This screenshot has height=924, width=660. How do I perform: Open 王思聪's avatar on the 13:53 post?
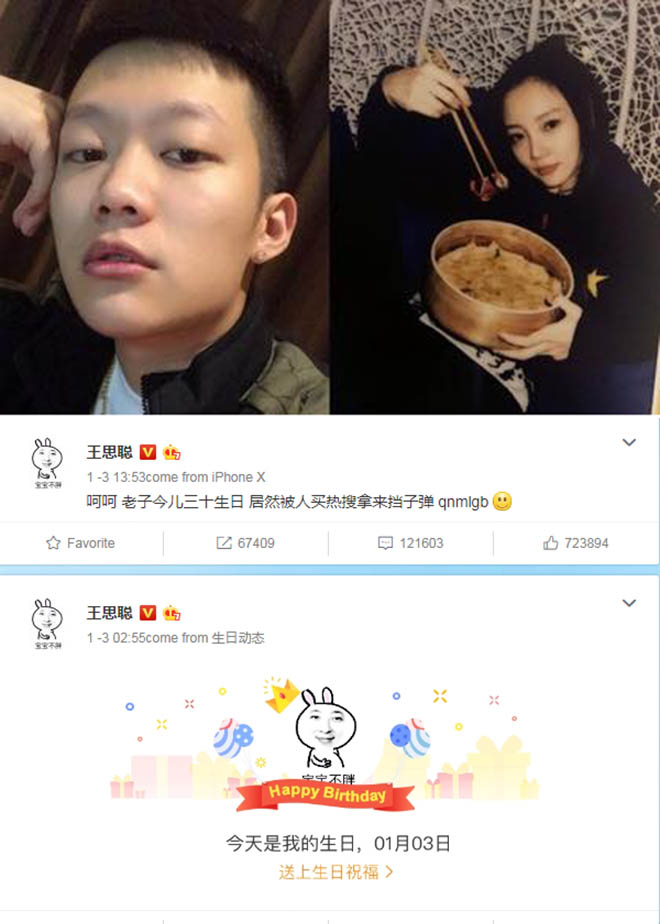(43, 463)
